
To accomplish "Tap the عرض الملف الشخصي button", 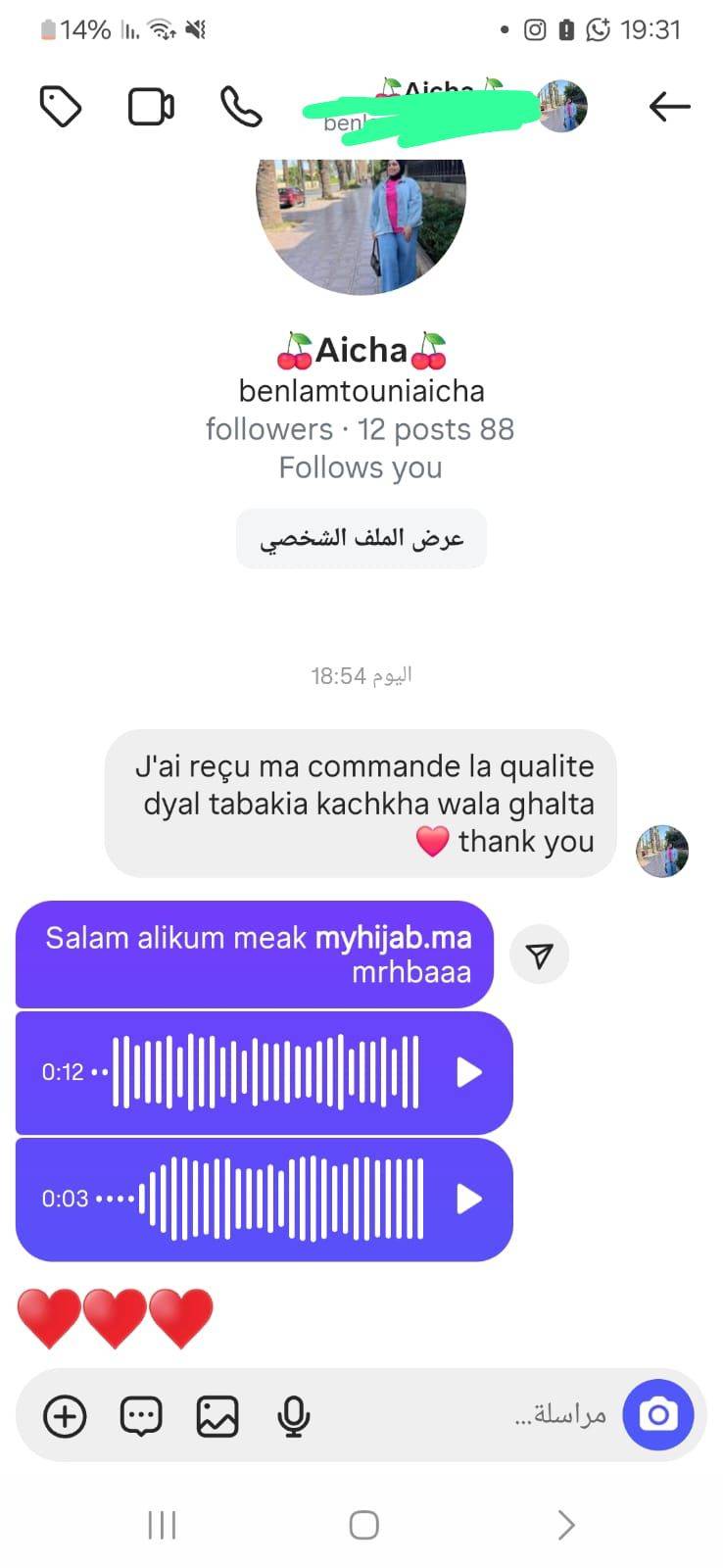I will (x=361, y=538).
